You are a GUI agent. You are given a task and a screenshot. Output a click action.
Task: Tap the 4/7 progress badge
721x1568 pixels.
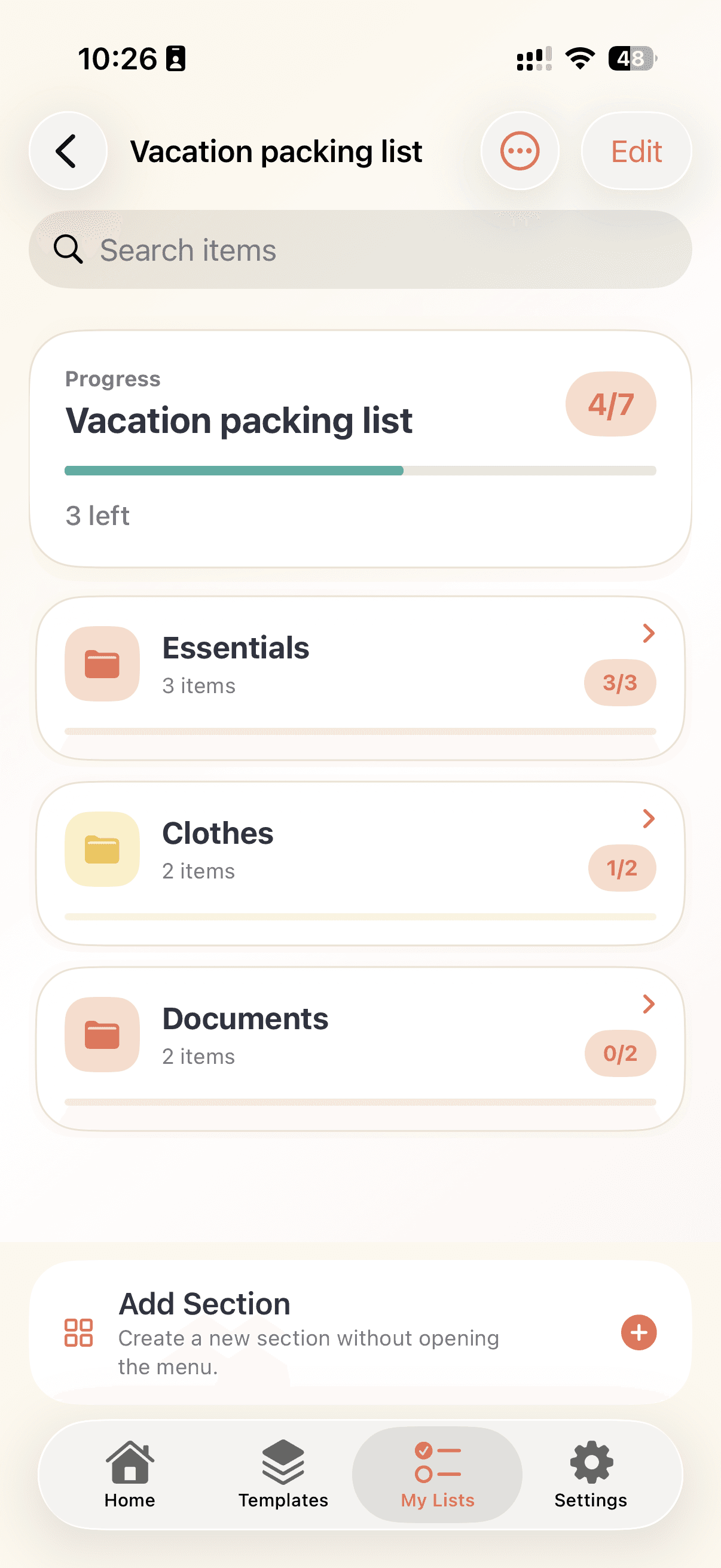click(611, 404)
